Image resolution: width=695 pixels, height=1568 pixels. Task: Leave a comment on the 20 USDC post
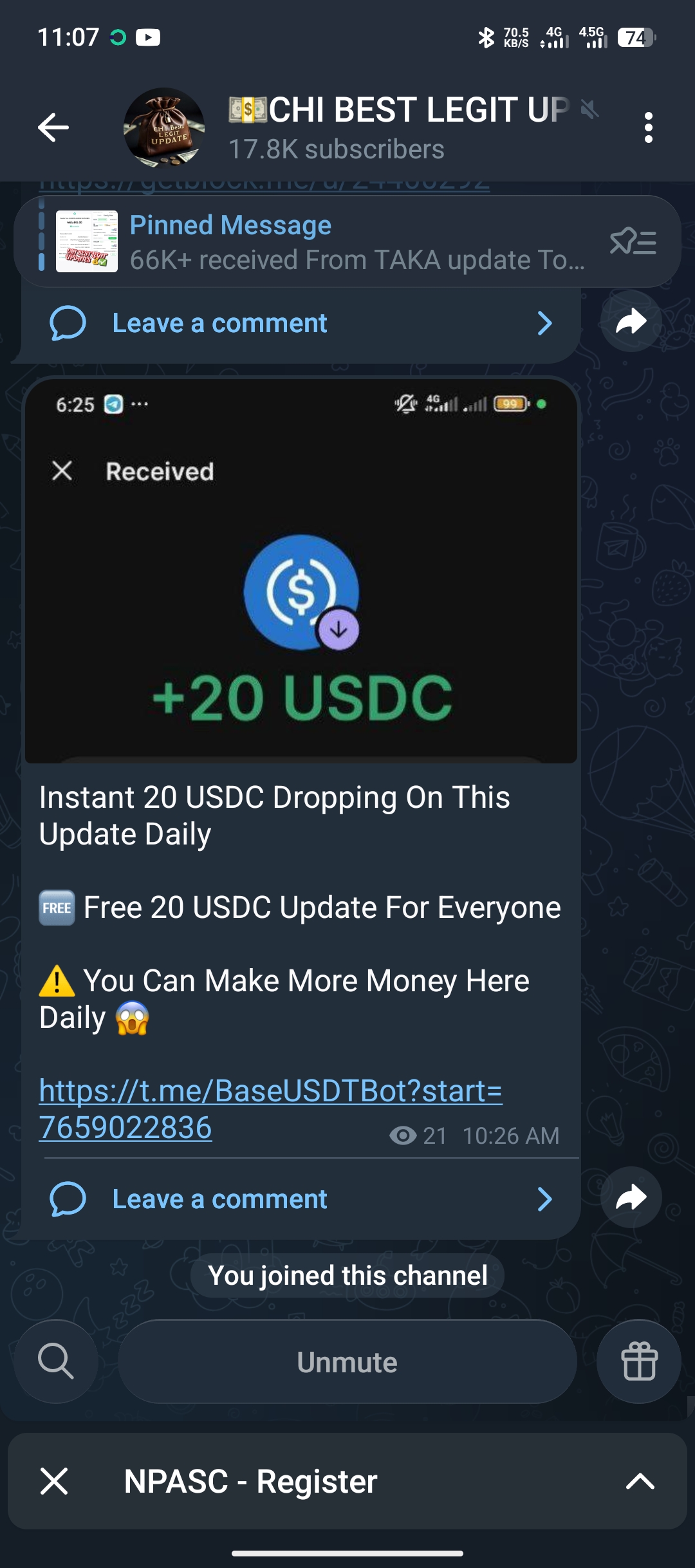pos(299,1199)
